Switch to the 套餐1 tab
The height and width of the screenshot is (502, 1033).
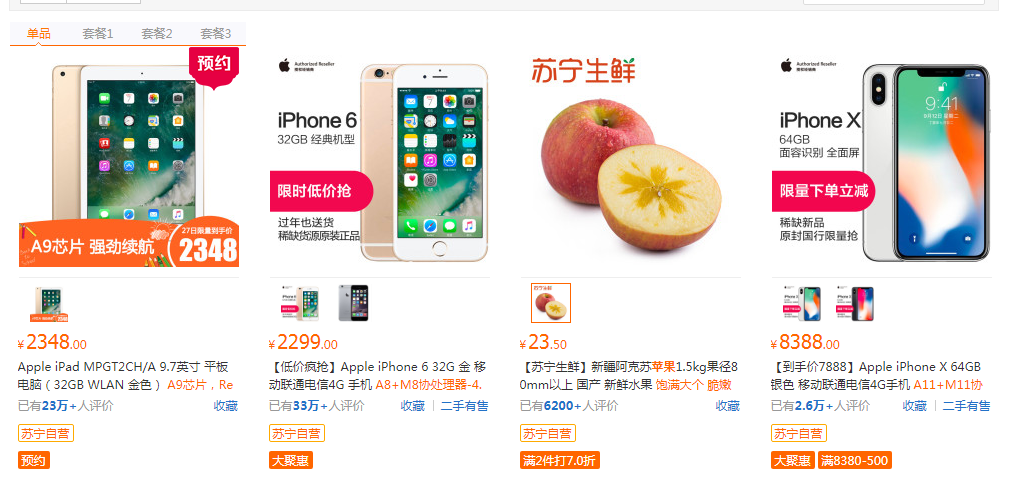click(x=97, y=34)
